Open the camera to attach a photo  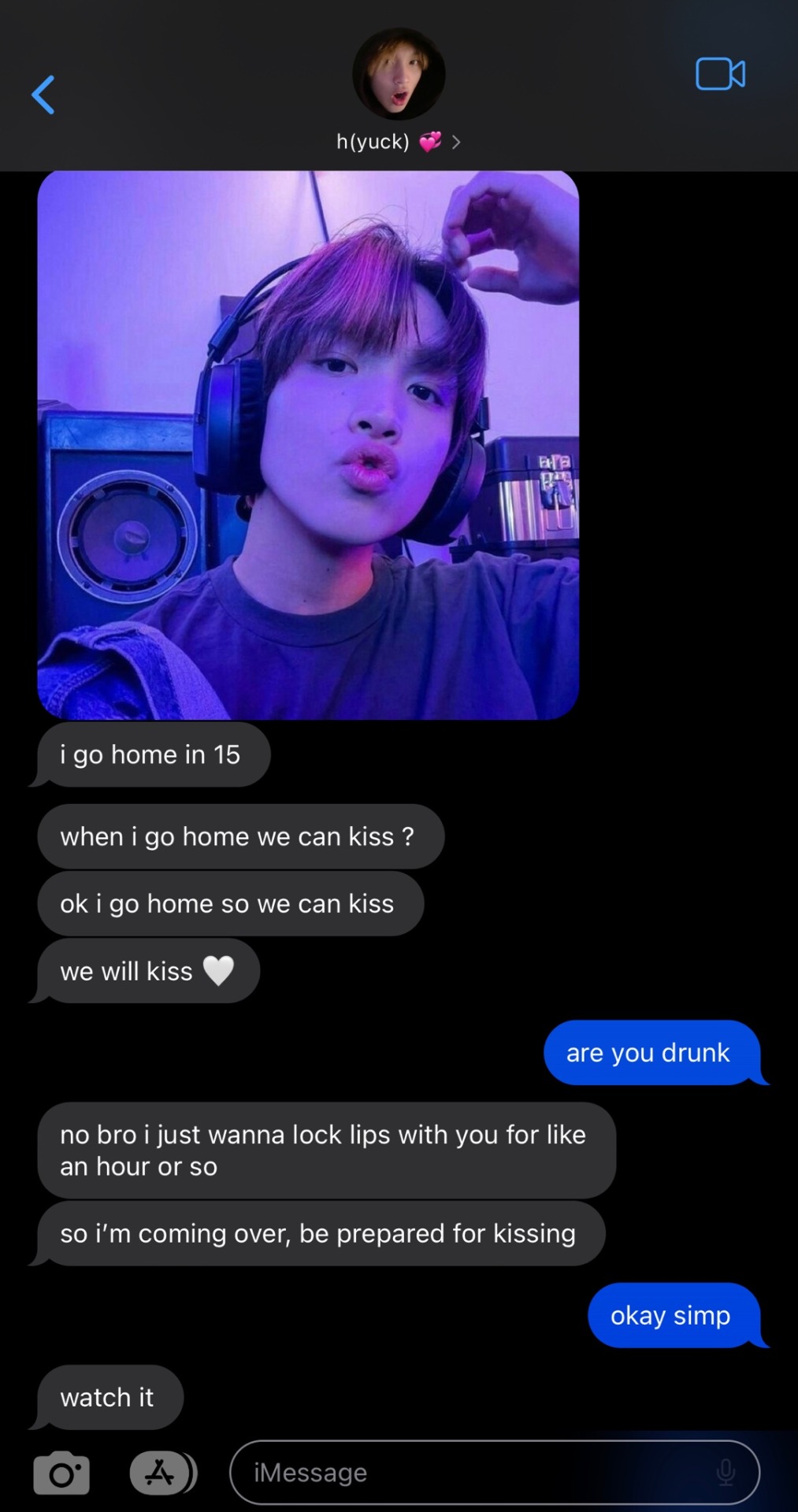(x=61, y=1473)
